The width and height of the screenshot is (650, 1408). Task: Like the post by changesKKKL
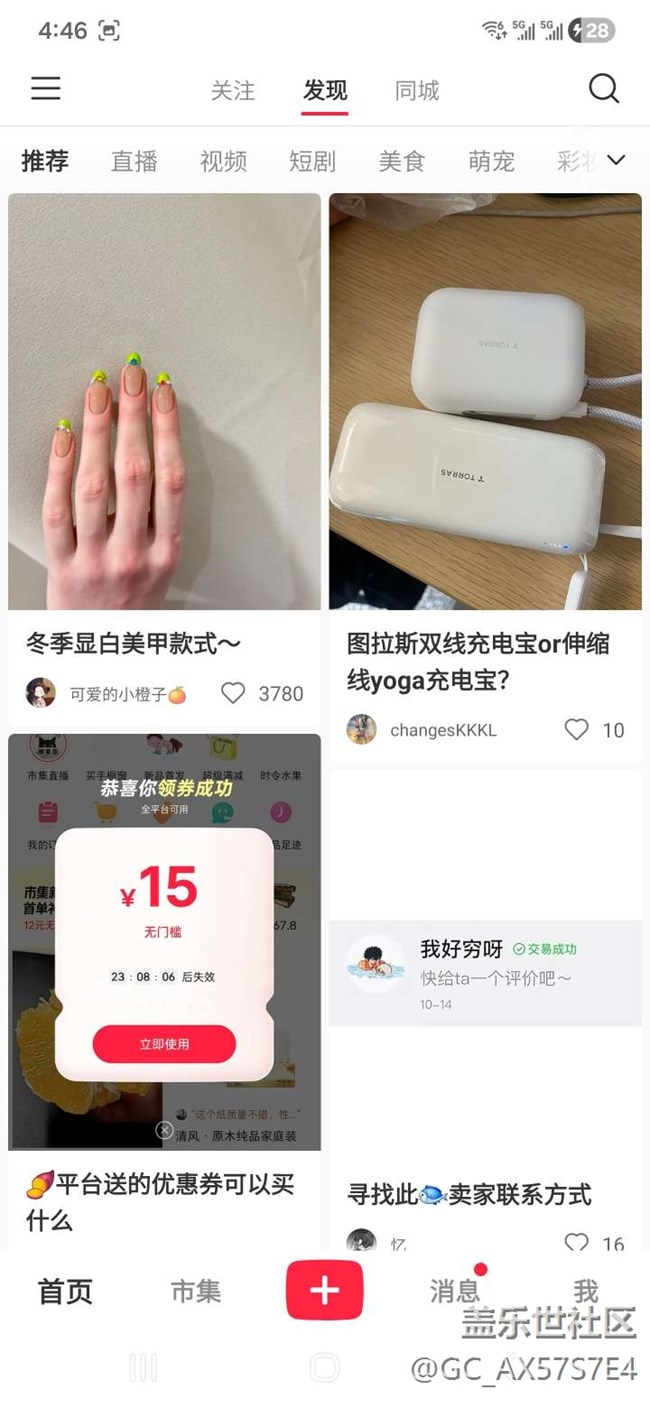click(x=577, y=730)
